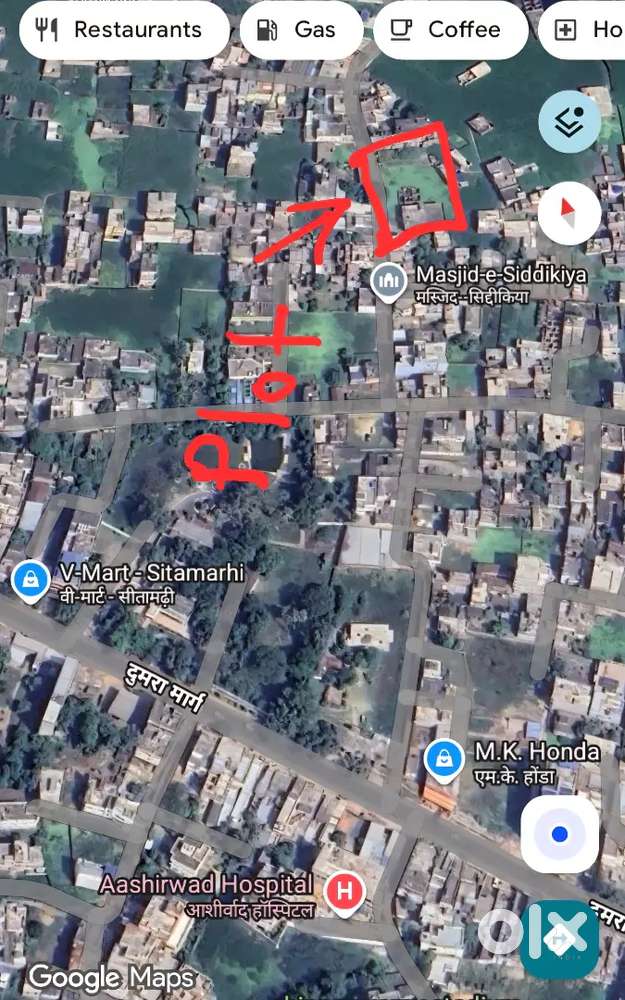Open the map layers button
Viewport: 625px width, 1000px height.
569,123
